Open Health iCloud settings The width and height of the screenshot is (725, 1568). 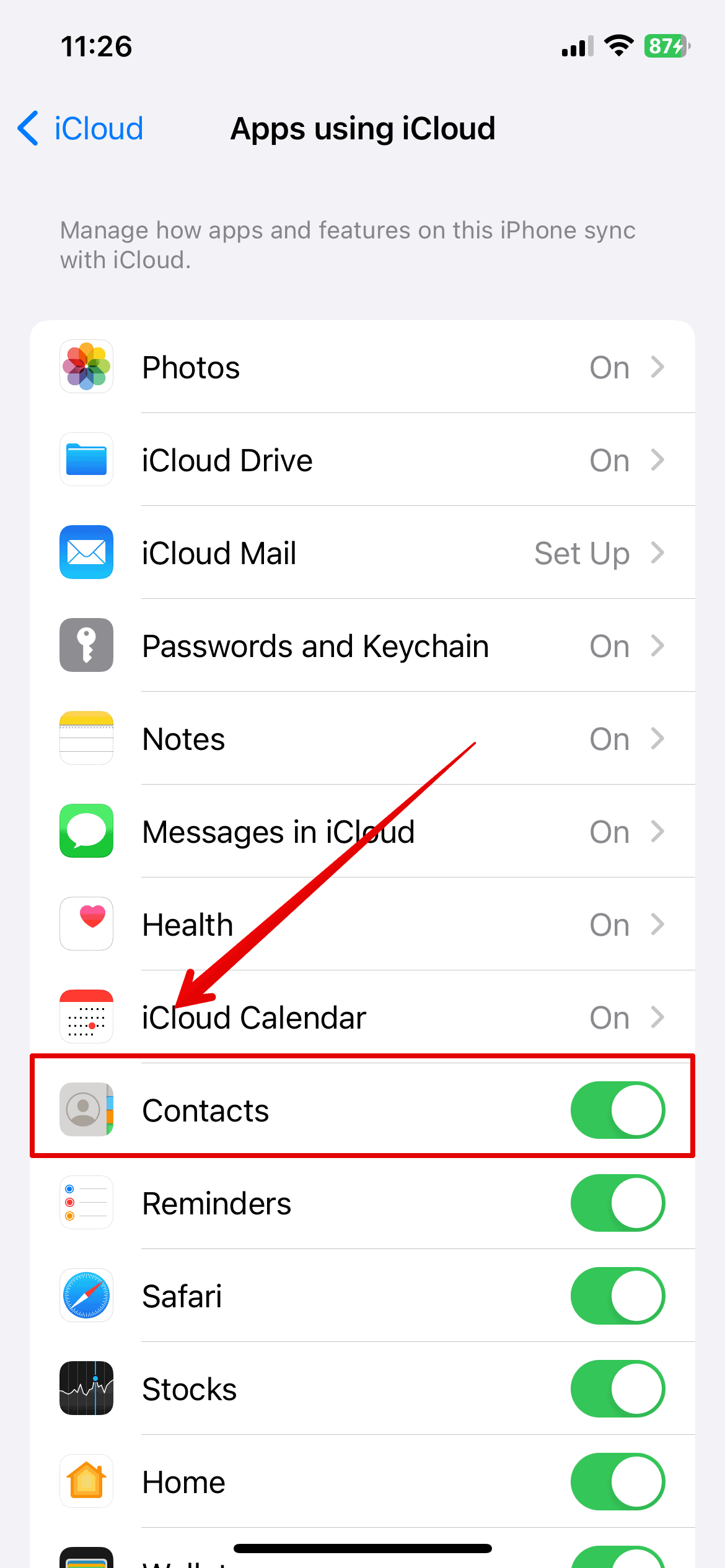click(362, 925)
